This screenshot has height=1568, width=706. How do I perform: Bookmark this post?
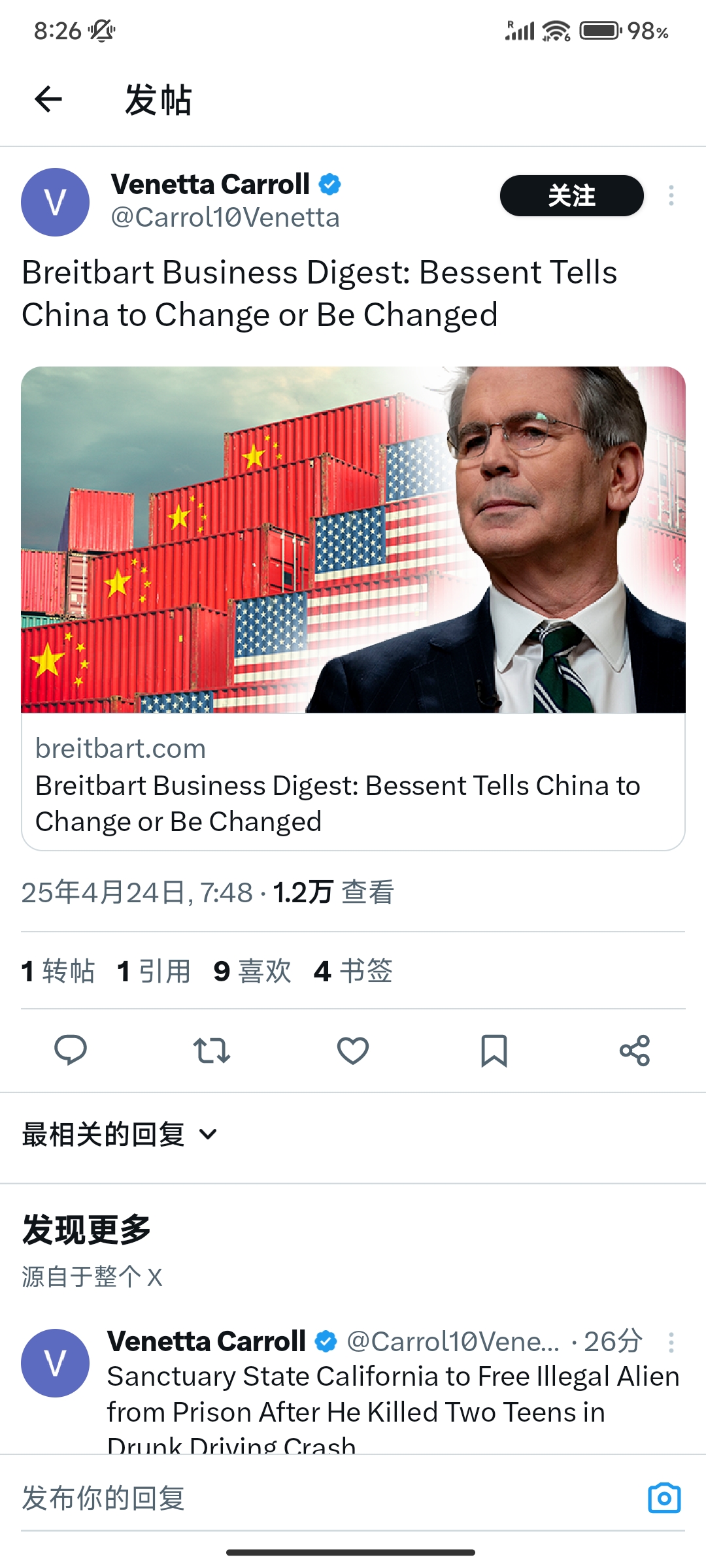494,1051
